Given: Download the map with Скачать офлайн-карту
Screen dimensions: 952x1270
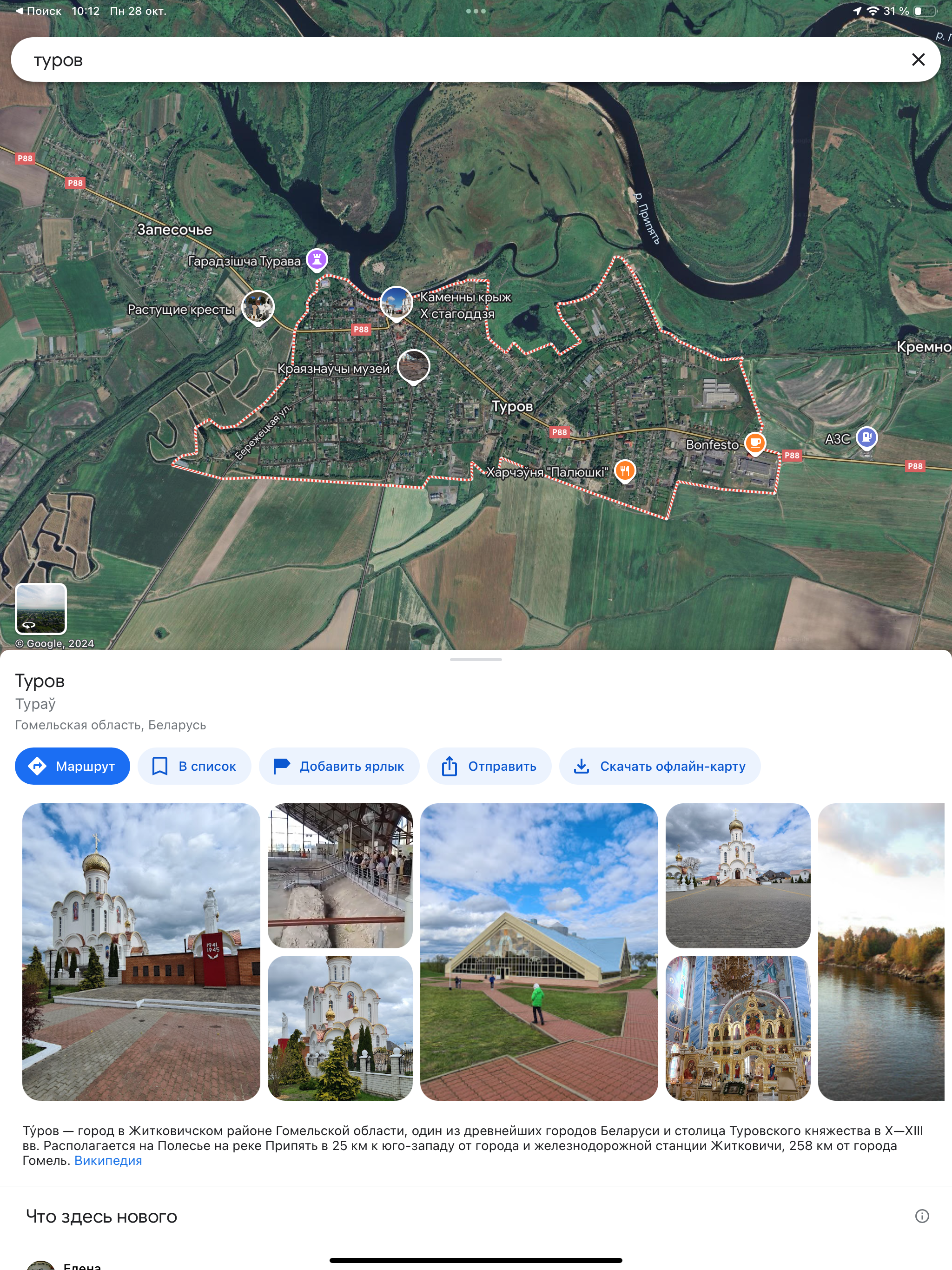Looking at the screenshot, I should (660, 766).
